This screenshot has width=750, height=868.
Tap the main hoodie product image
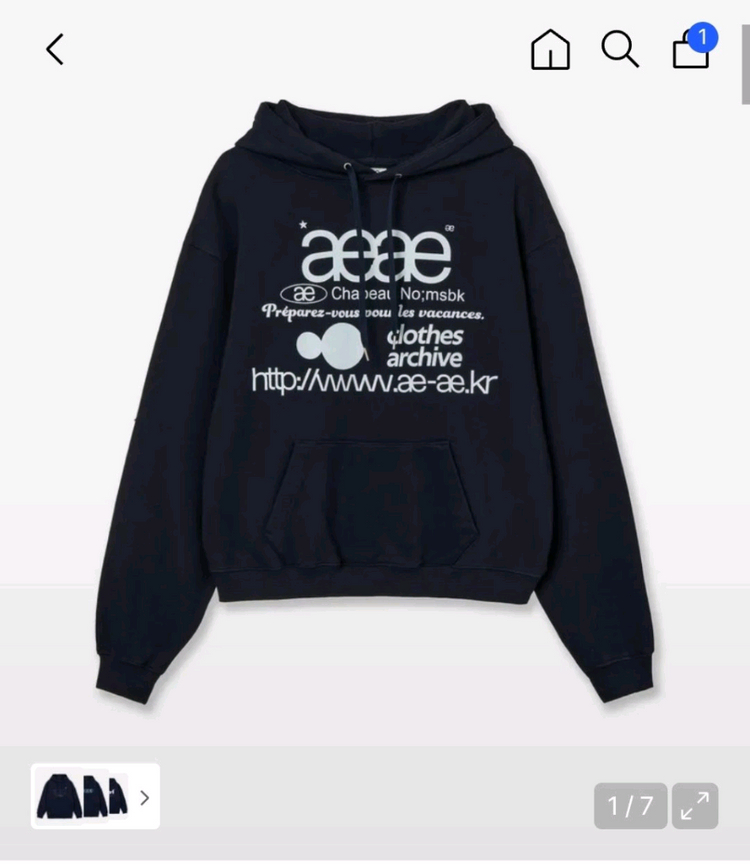pyautogui.click(x=375, y=401)
